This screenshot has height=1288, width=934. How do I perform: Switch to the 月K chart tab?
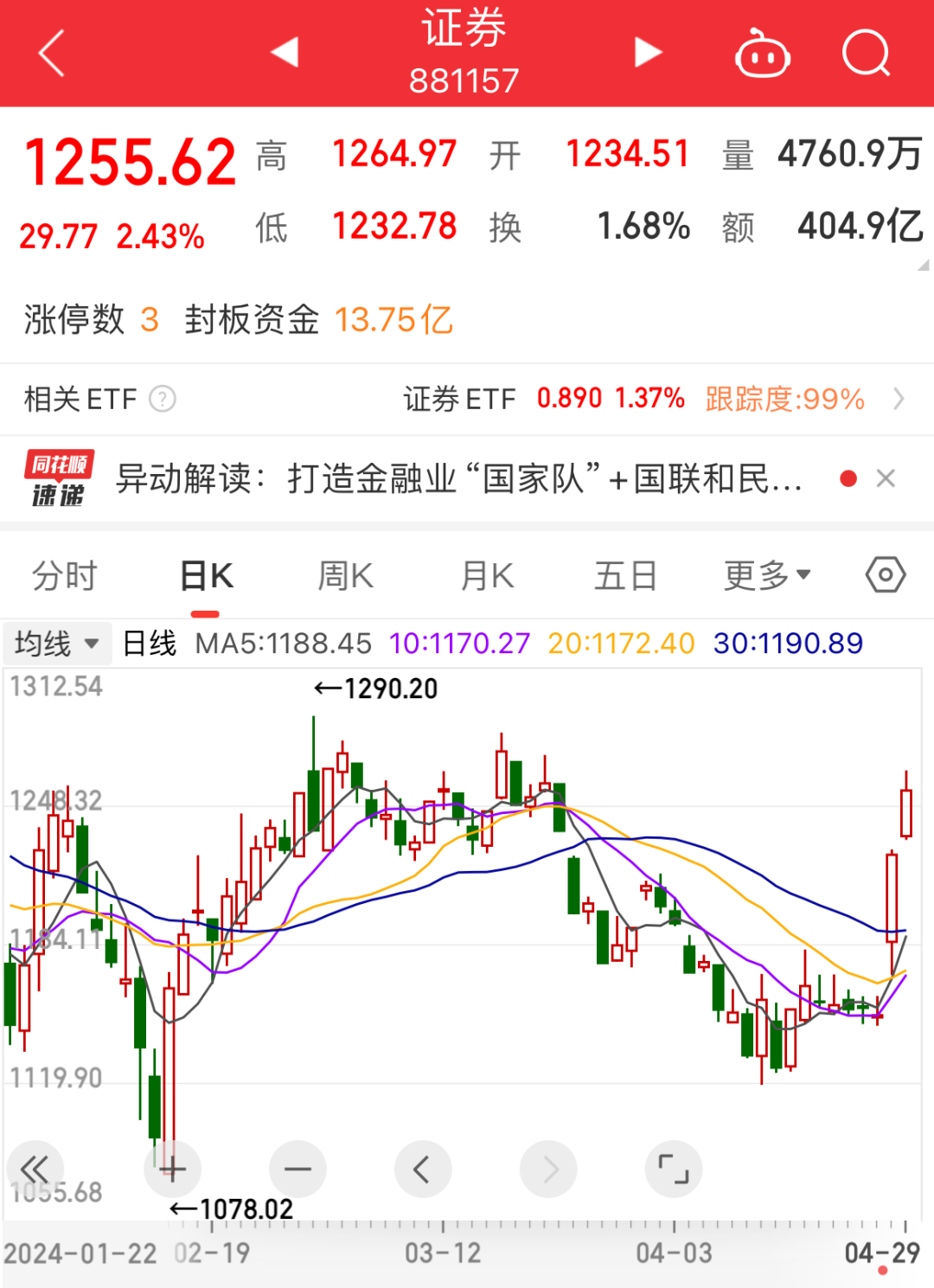487,576
